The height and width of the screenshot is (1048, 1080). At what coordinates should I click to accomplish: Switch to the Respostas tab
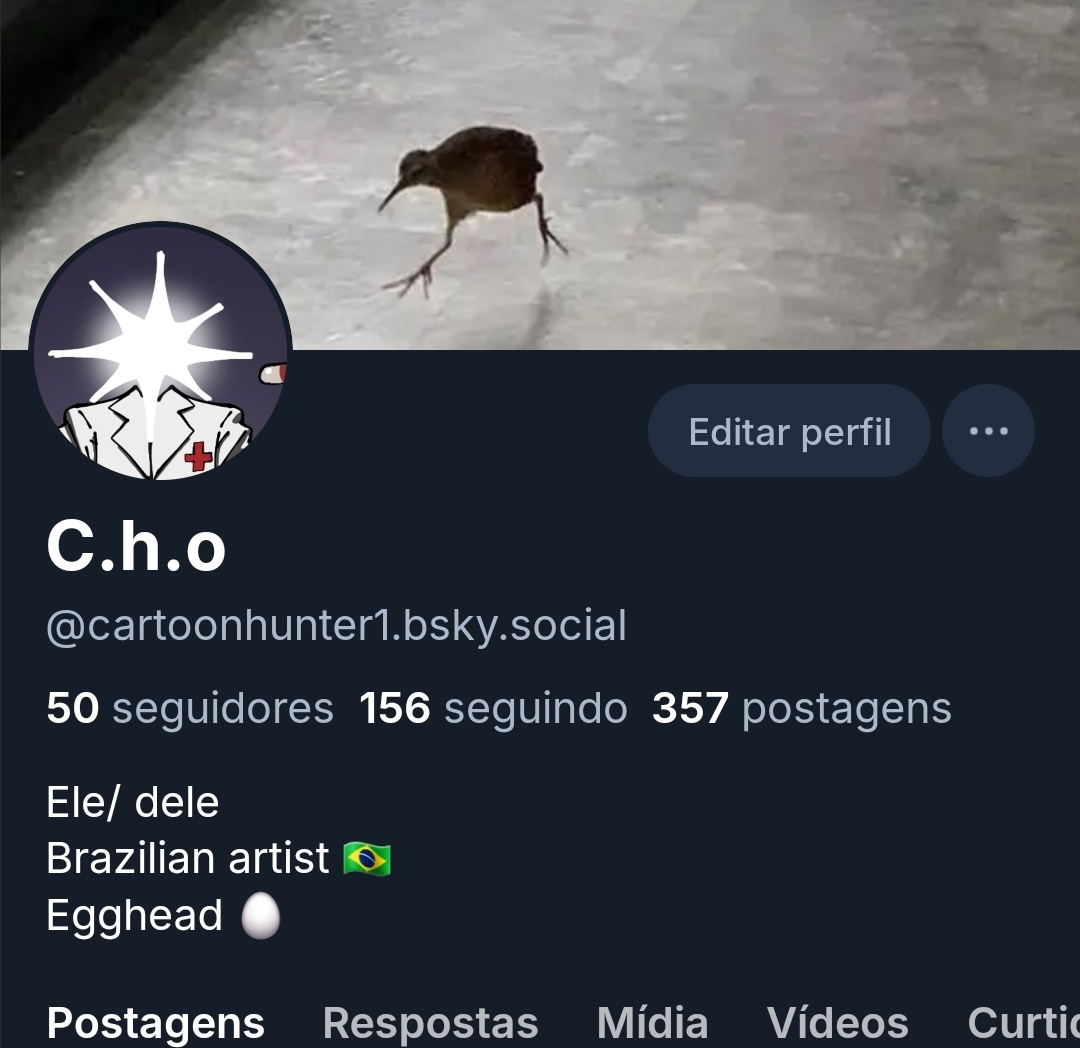(x=430, y=1023)
